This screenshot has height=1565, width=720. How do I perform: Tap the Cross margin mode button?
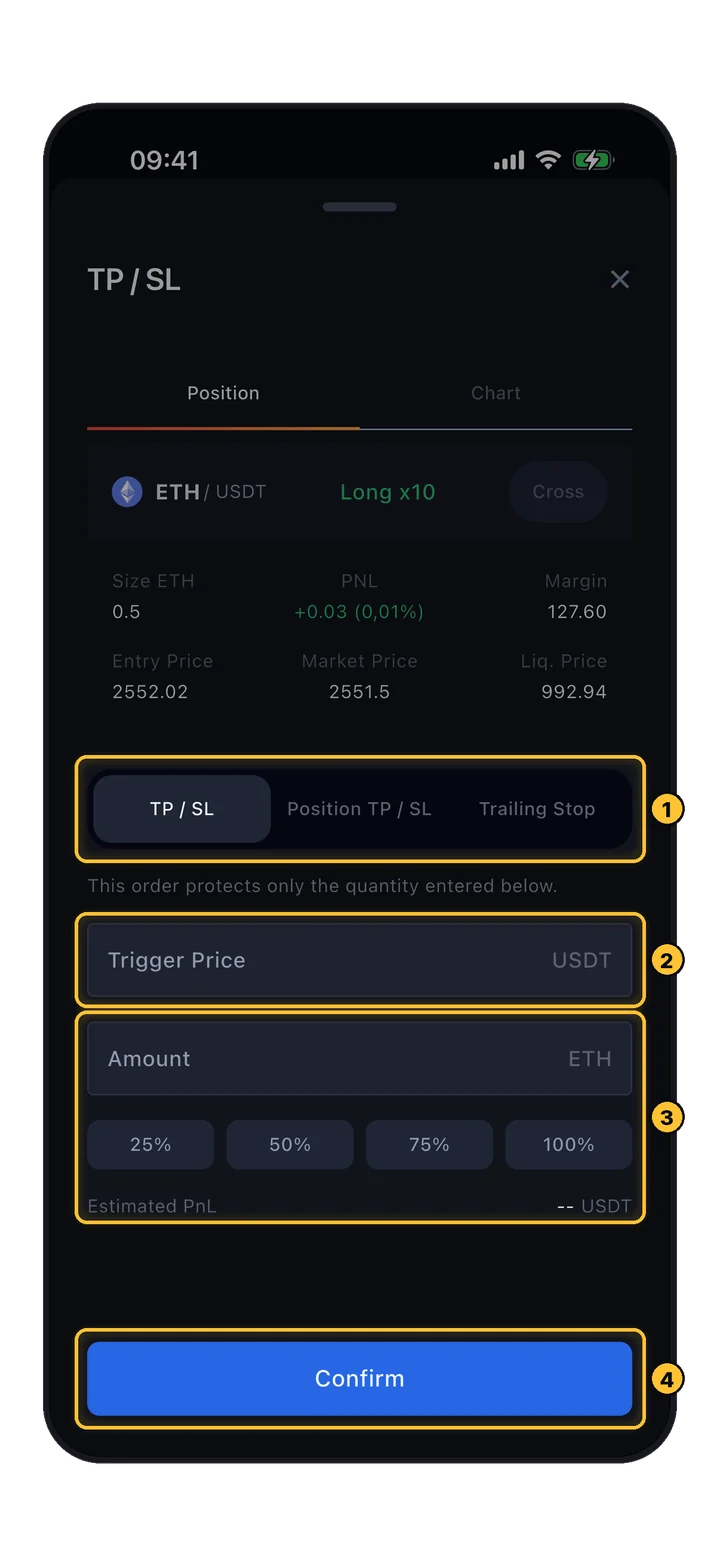tap(558, 492)
